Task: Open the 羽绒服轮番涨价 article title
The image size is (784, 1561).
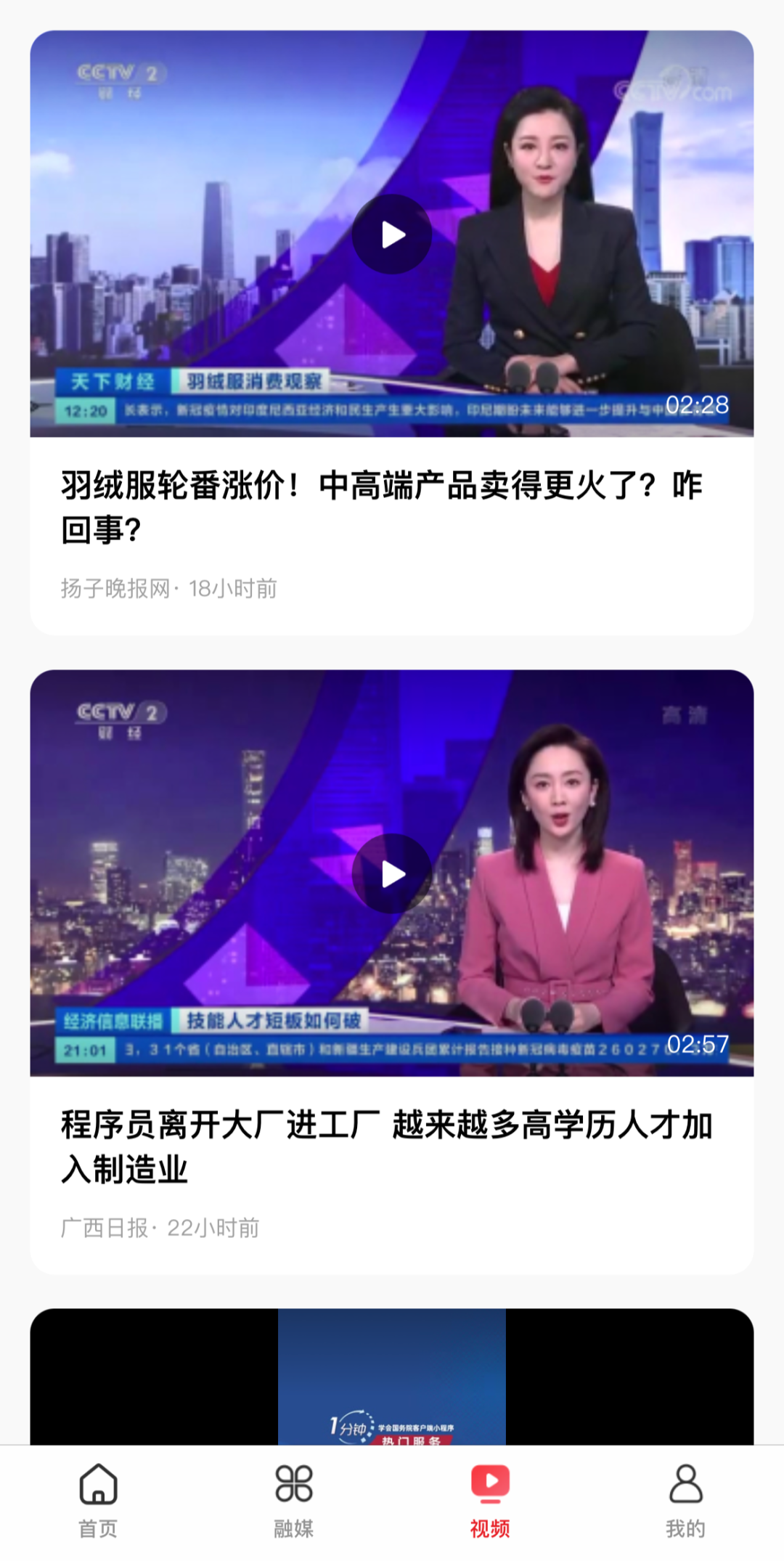Action: (381, 507)
